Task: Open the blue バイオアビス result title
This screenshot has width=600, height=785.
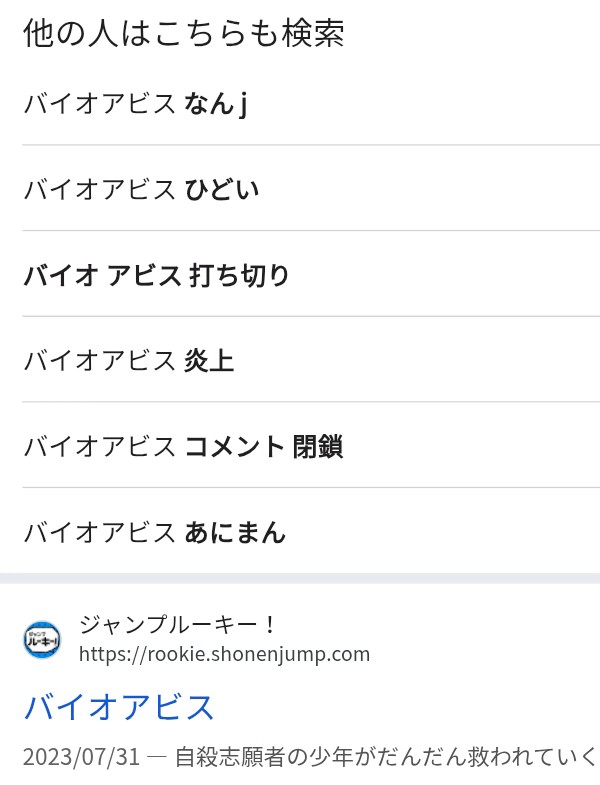Action: point(119,707)
